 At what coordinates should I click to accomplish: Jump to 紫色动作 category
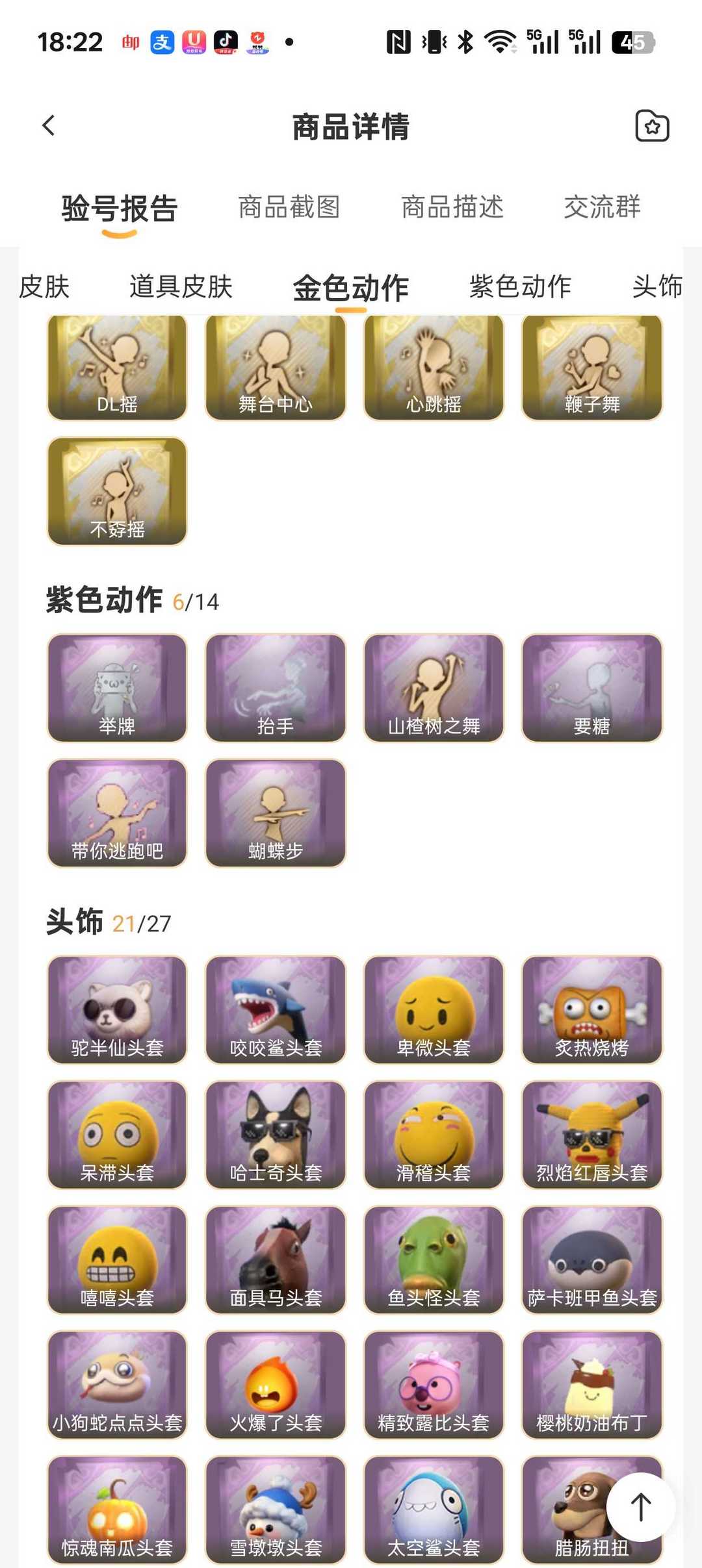[x=520, y=286]
